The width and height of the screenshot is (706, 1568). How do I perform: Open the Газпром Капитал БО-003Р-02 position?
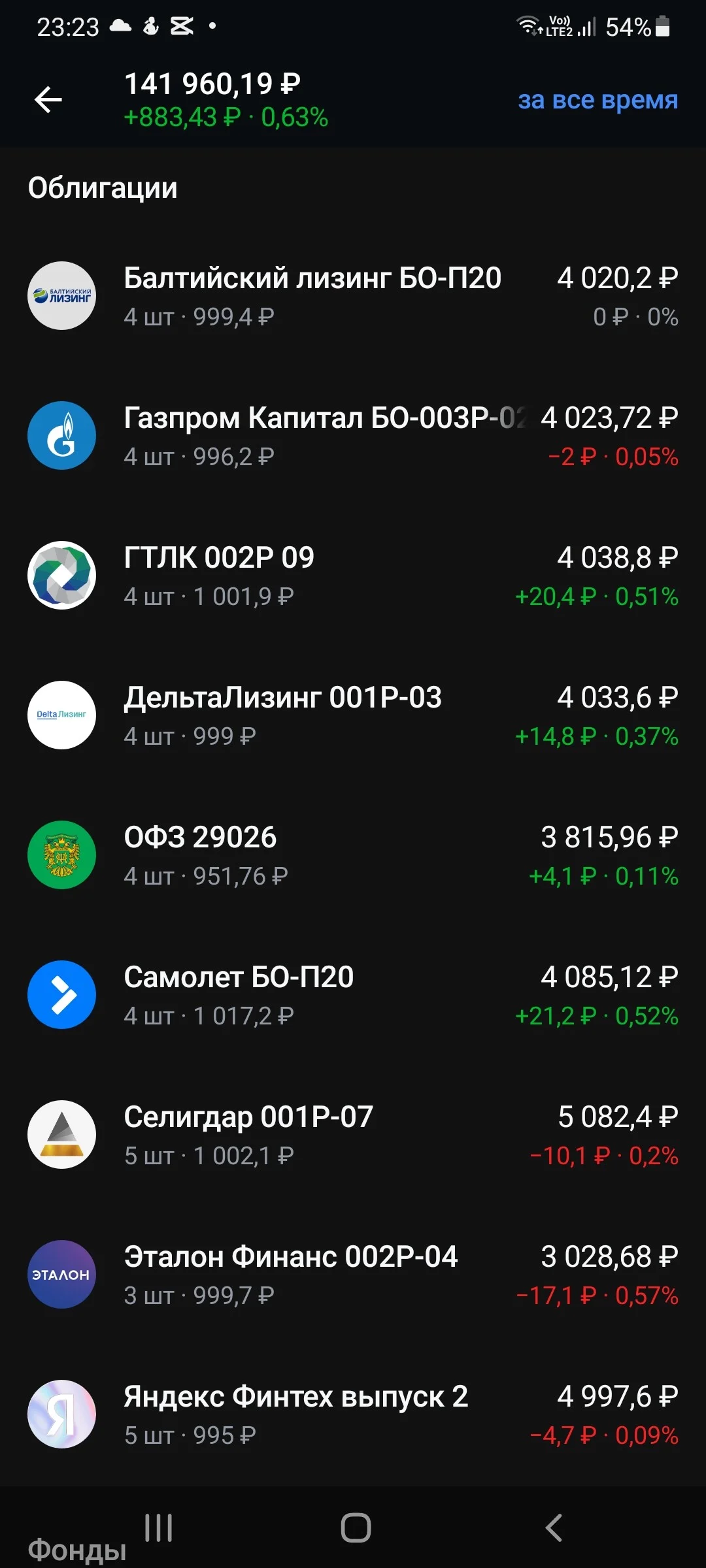[x=353, y=436]
